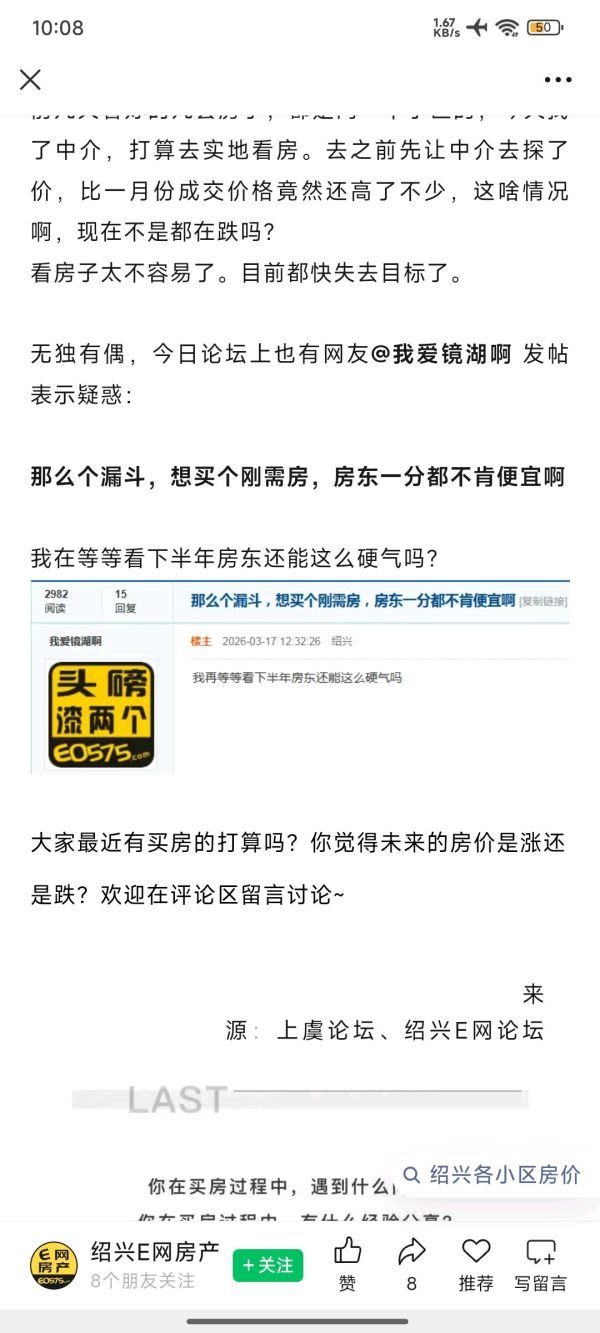Like this article with 赞
This screenshot has height=1333, width=600.
[347, 1264]
